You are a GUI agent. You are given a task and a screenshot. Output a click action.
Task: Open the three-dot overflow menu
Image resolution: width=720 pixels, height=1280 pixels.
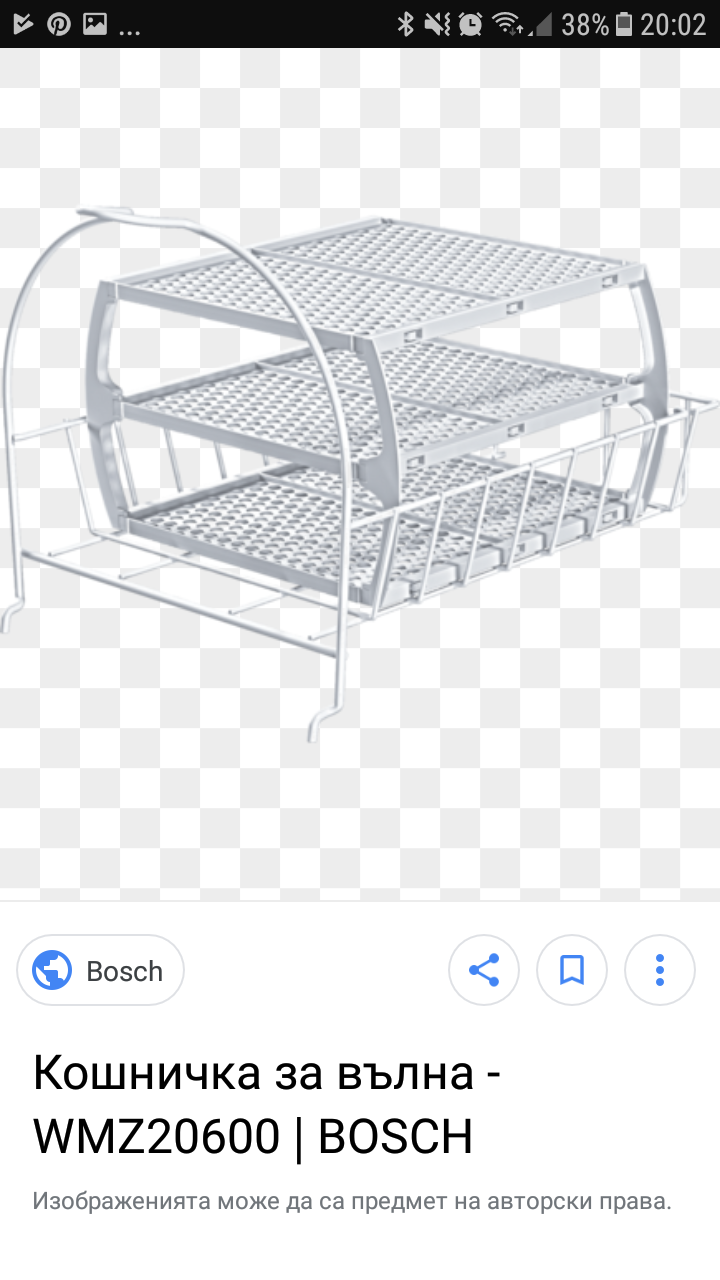(660, 970)
